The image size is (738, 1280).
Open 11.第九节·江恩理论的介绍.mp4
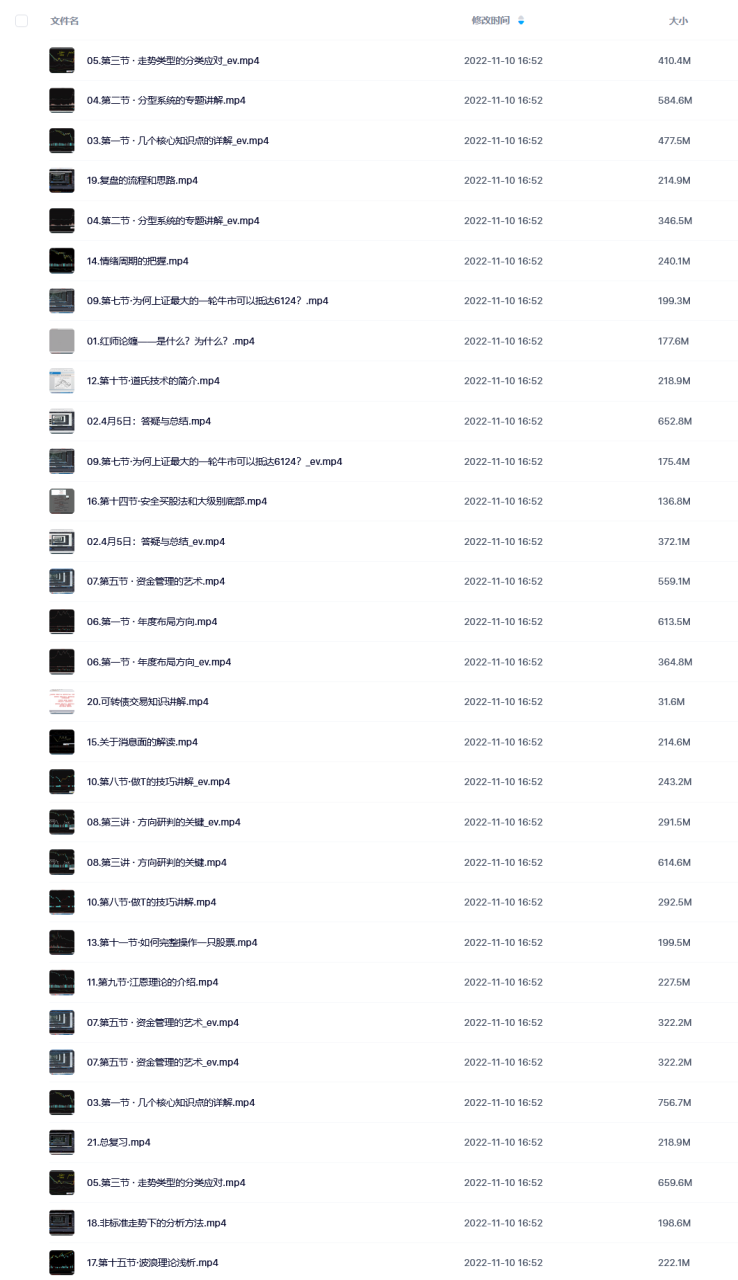(153, 982)
